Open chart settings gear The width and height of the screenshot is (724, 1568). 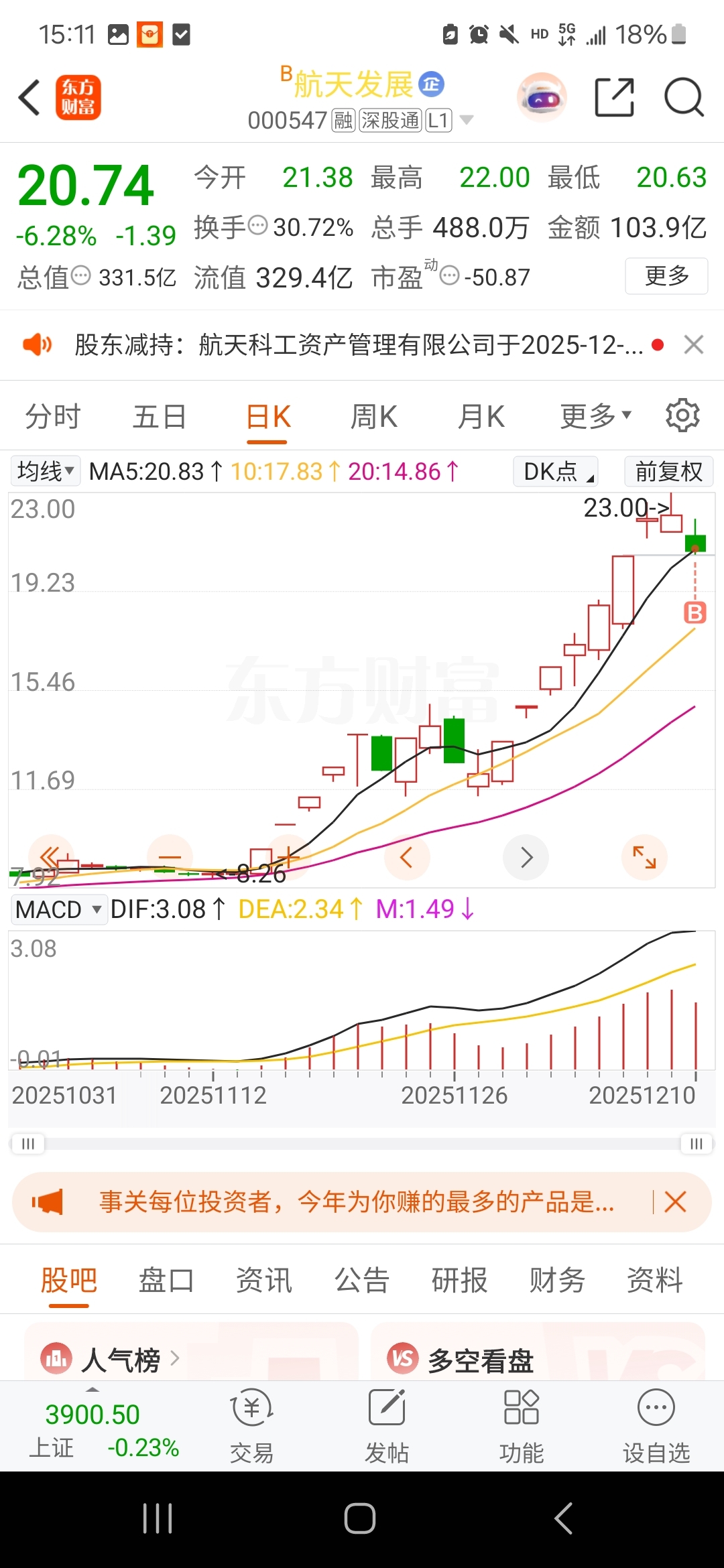[x=682, y=416]
